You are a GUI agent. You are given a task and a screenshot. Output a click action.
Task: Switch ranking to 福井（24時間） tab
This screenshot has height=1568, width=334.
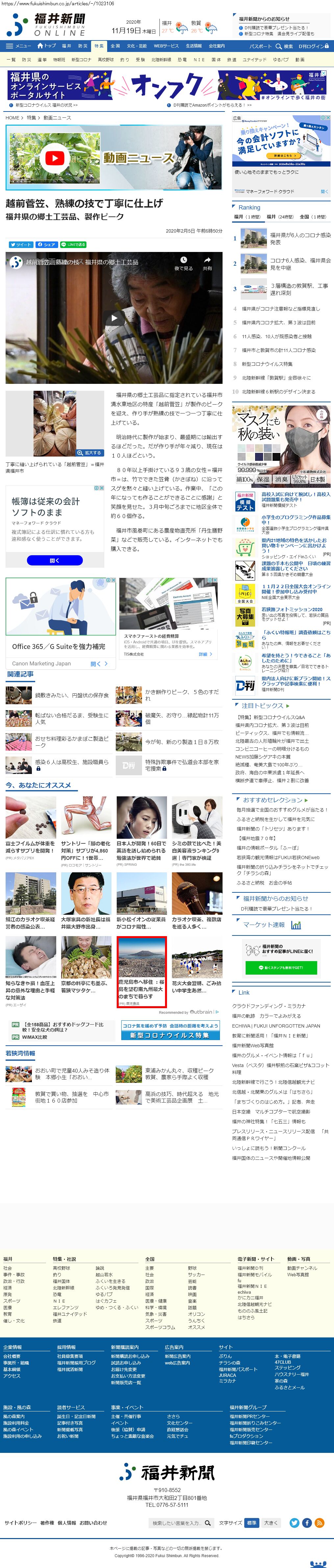(x=280, y=217)
